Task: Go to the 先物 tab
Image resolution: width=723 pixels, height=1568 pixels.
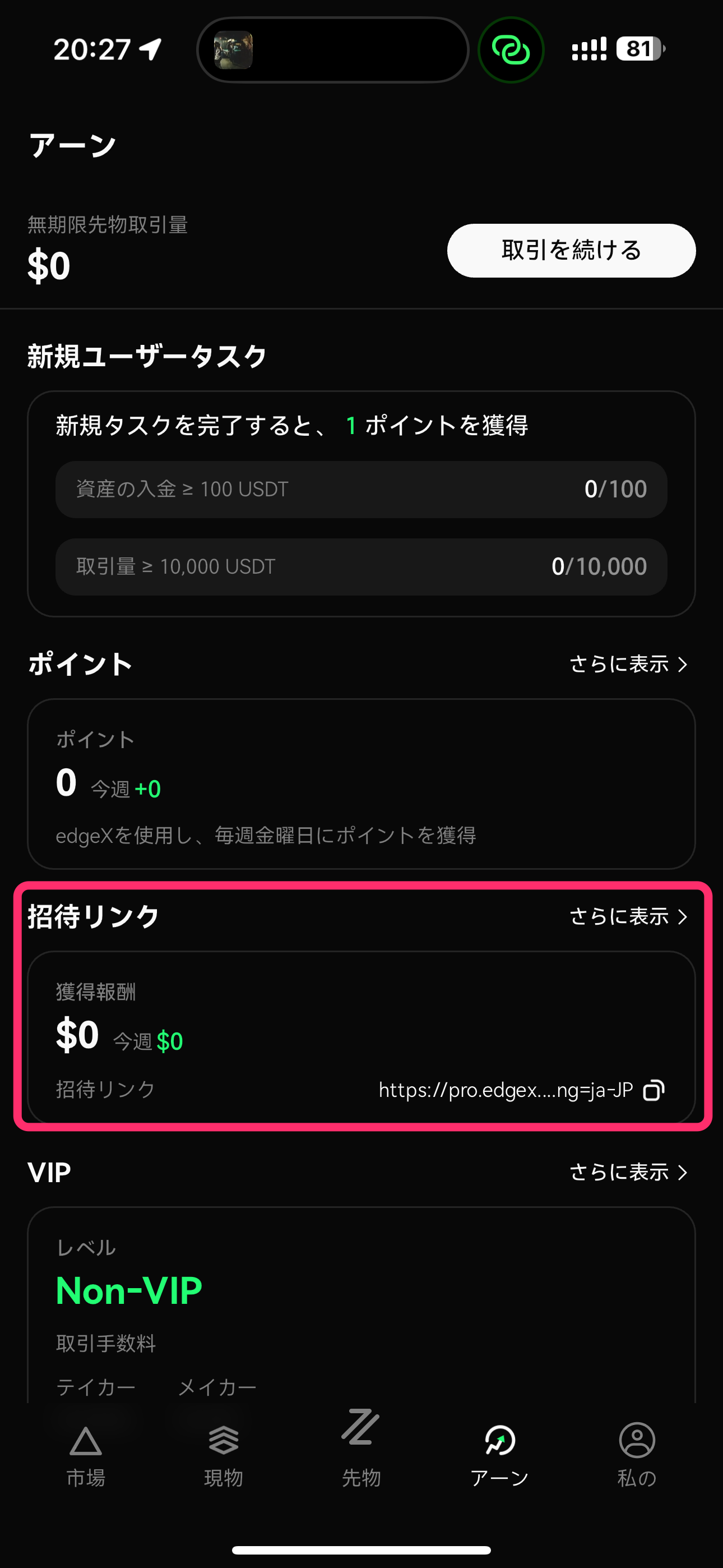Action: pos(361,1449)
